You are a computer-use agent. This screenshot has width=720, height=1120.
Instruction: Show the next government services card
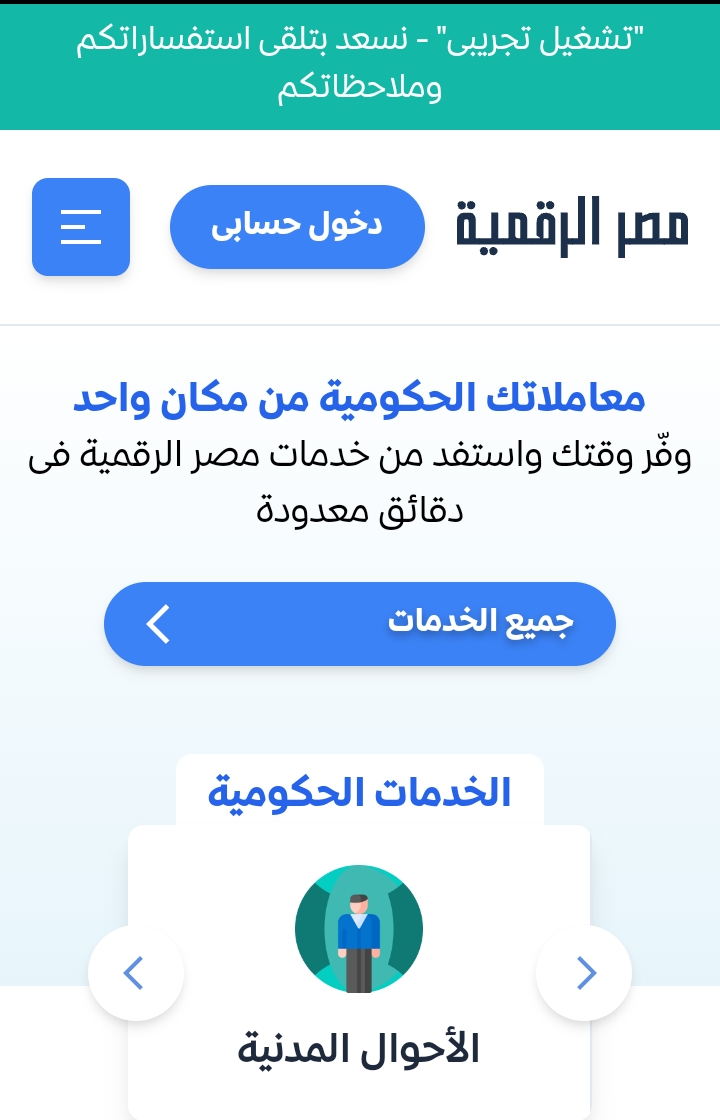point(135,972)
